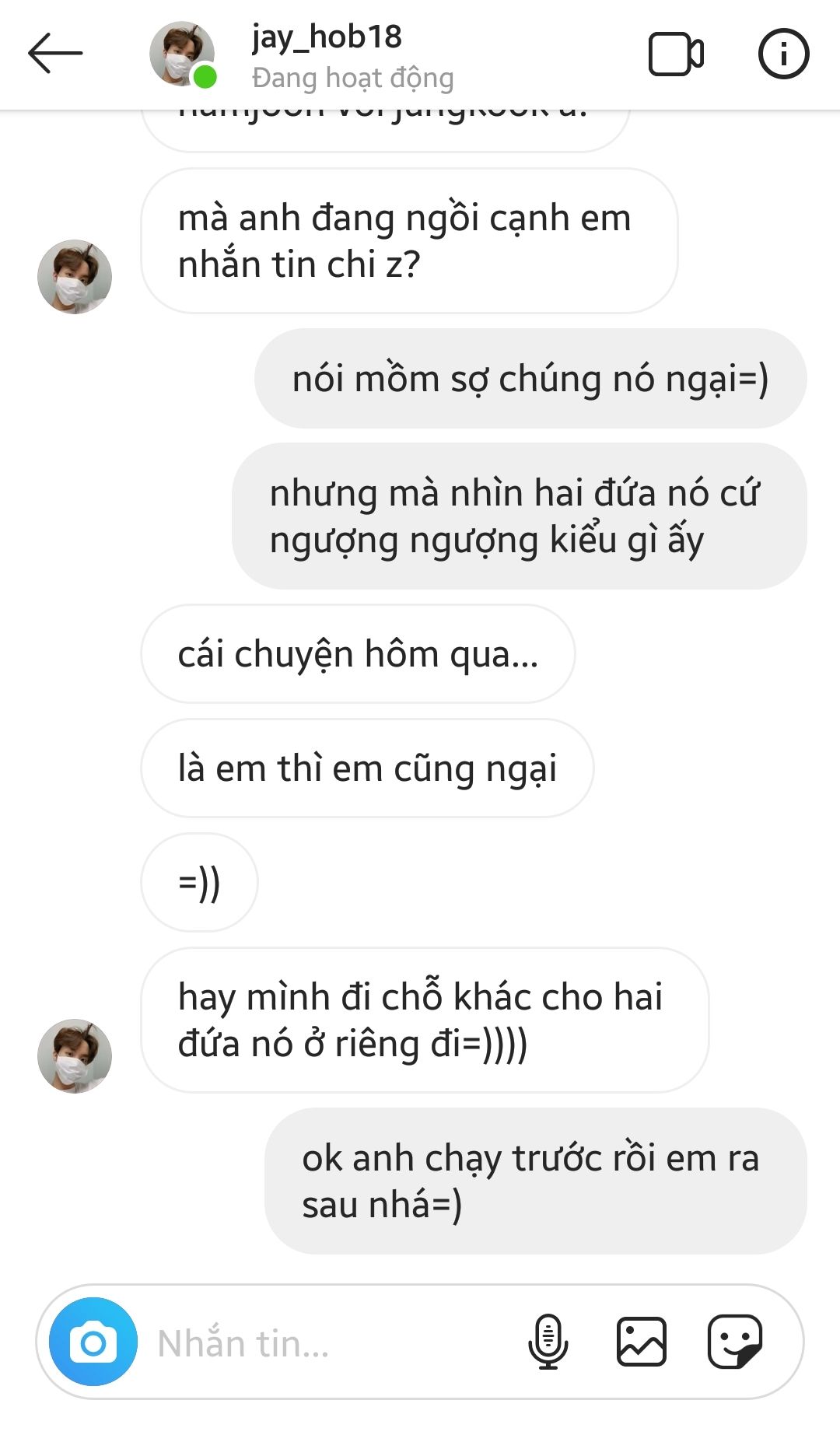The image size is (840, 1435).
Task: Tap sender avatar beside 'đứa nó ở riêng đi'
Action: pyautogui.click(x=75, y=1056)
